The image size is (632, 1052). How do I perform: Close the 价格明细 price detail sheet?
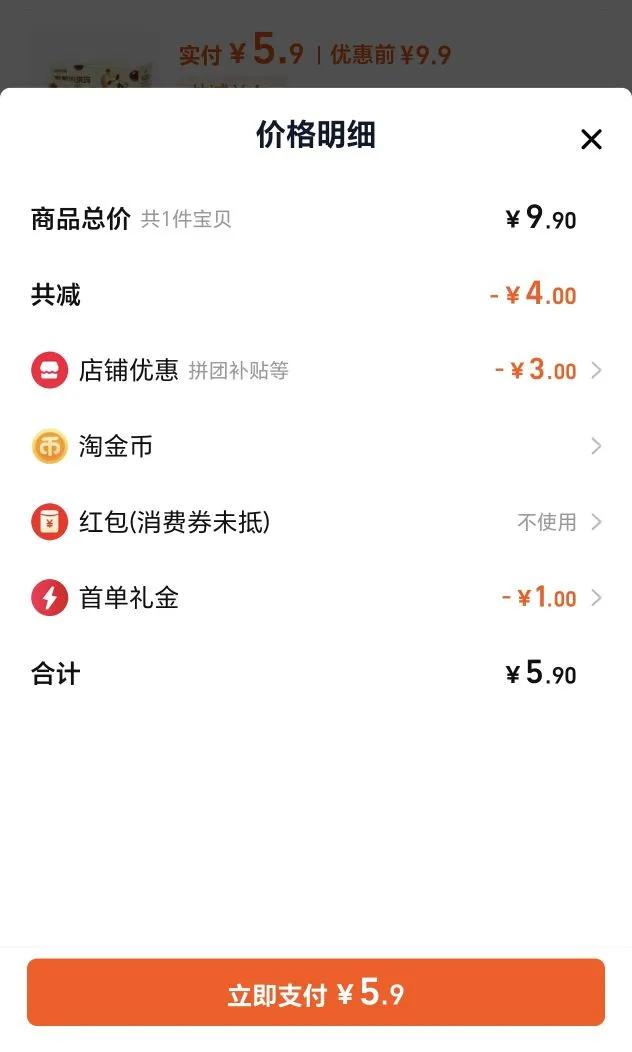pyautogui.click(x=591, y=140)
